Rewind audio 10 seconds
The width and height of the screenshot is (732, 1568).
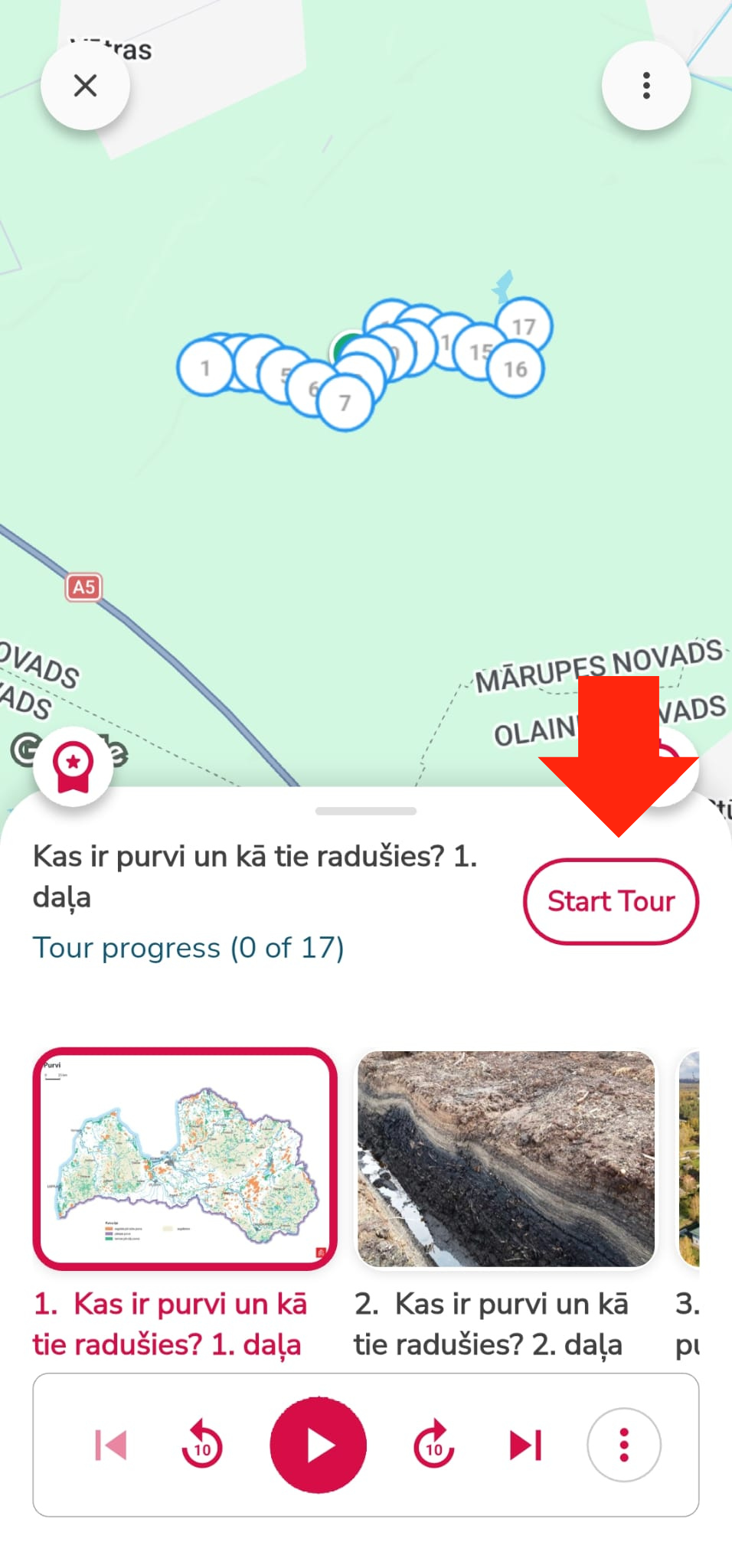pyautogui.click(x=202, y=1445)
